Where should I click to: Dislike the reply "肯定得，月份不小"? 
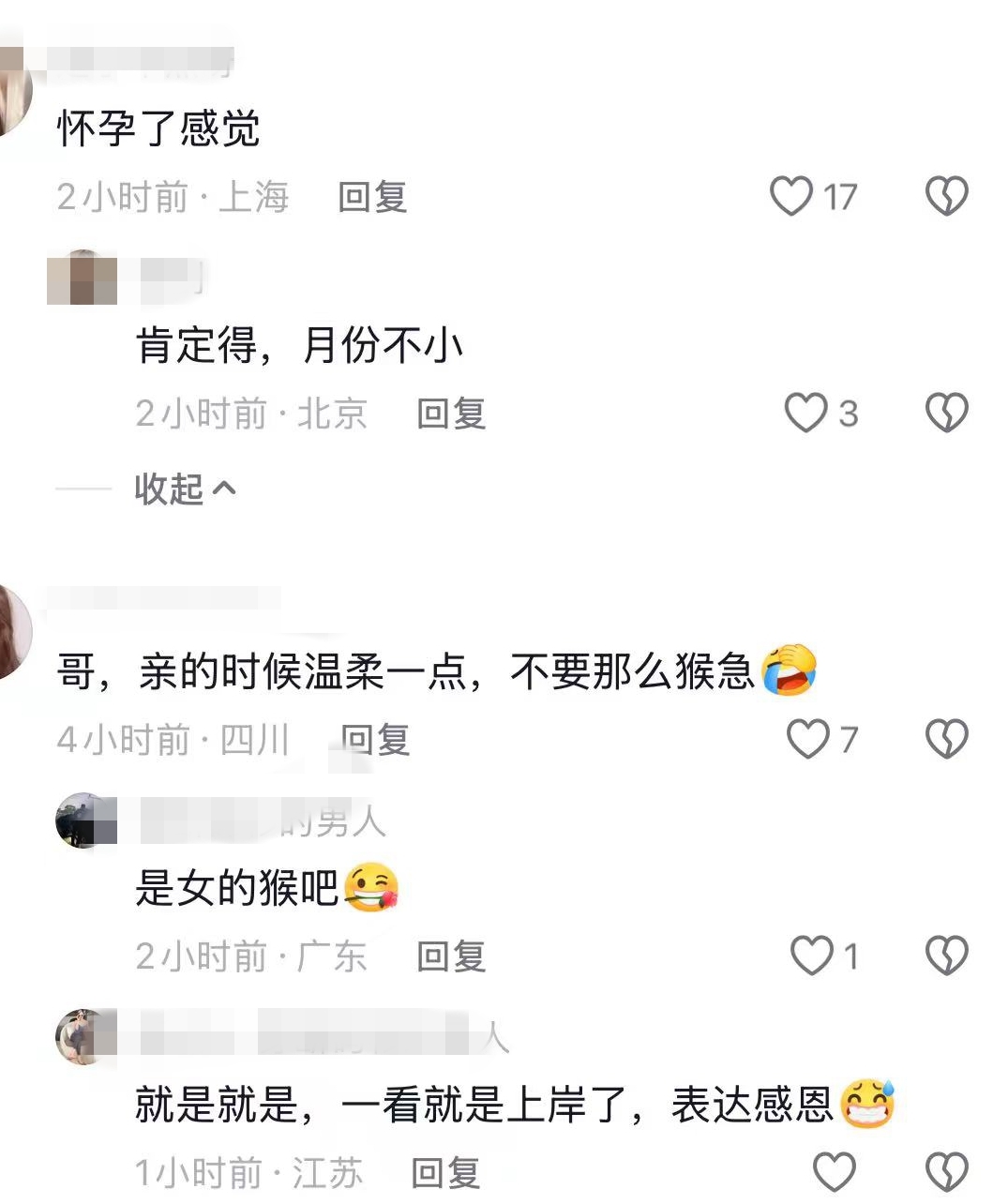click(947, 413)
